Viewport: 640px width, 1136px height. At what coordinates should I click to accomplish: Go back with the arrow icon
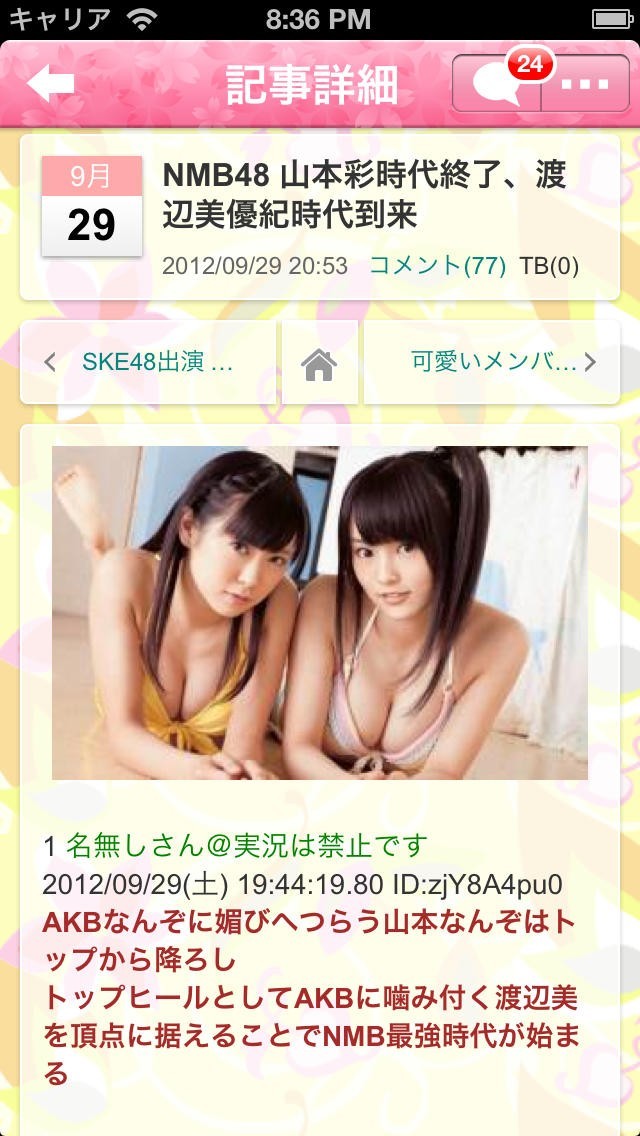[51, 85]
